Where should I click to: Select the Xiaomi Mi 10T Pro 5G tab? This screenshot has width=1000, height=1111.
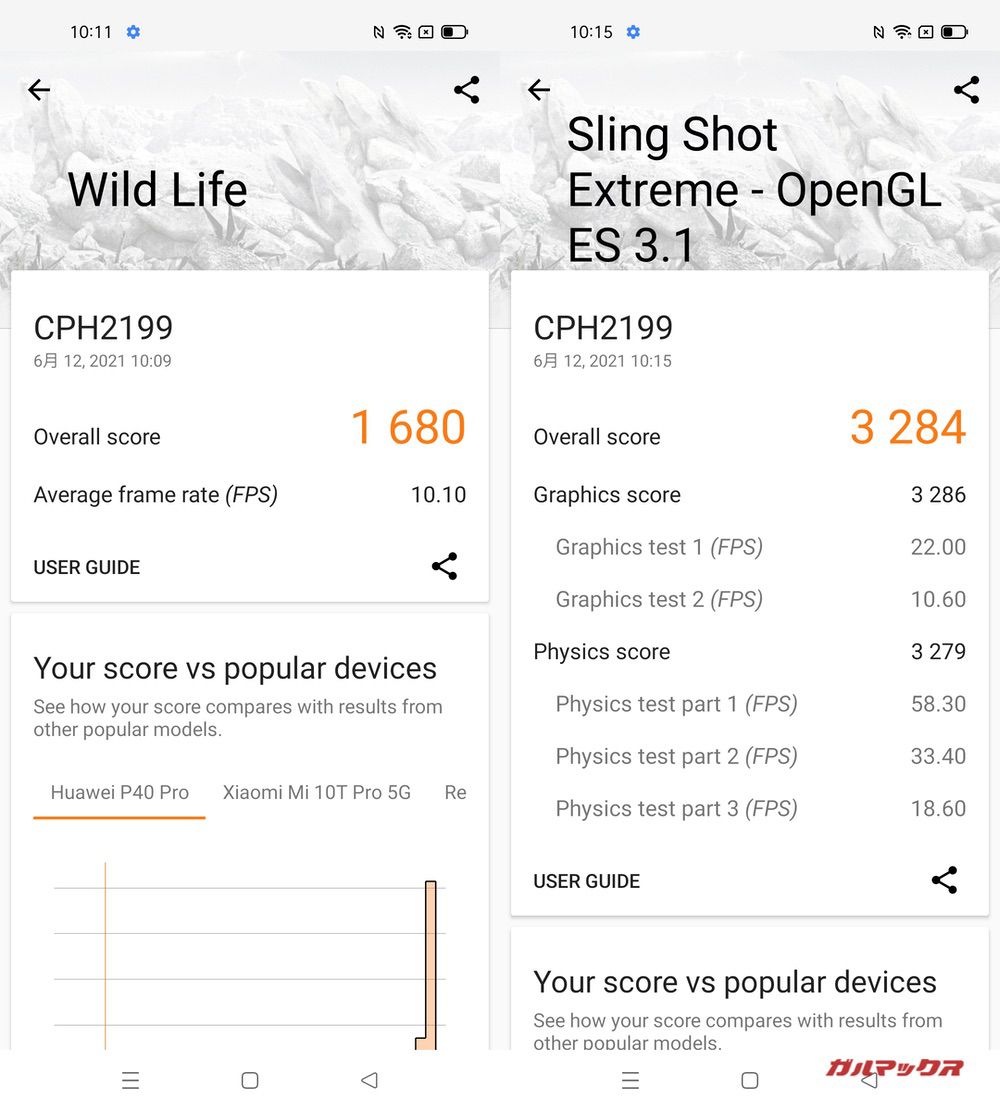(316, 792)
